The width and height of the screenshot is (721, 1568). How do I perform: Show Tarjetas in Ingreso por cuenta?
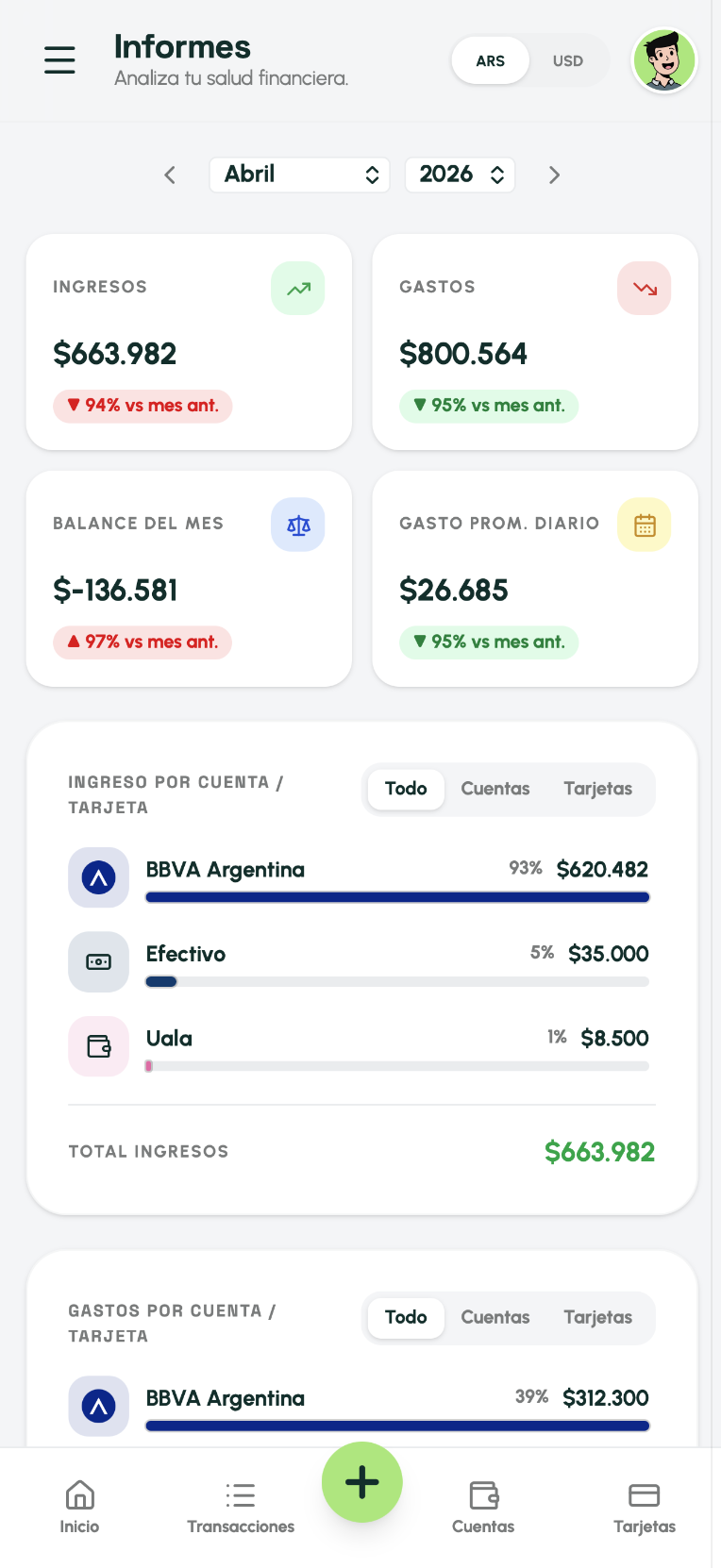point(597,789)
